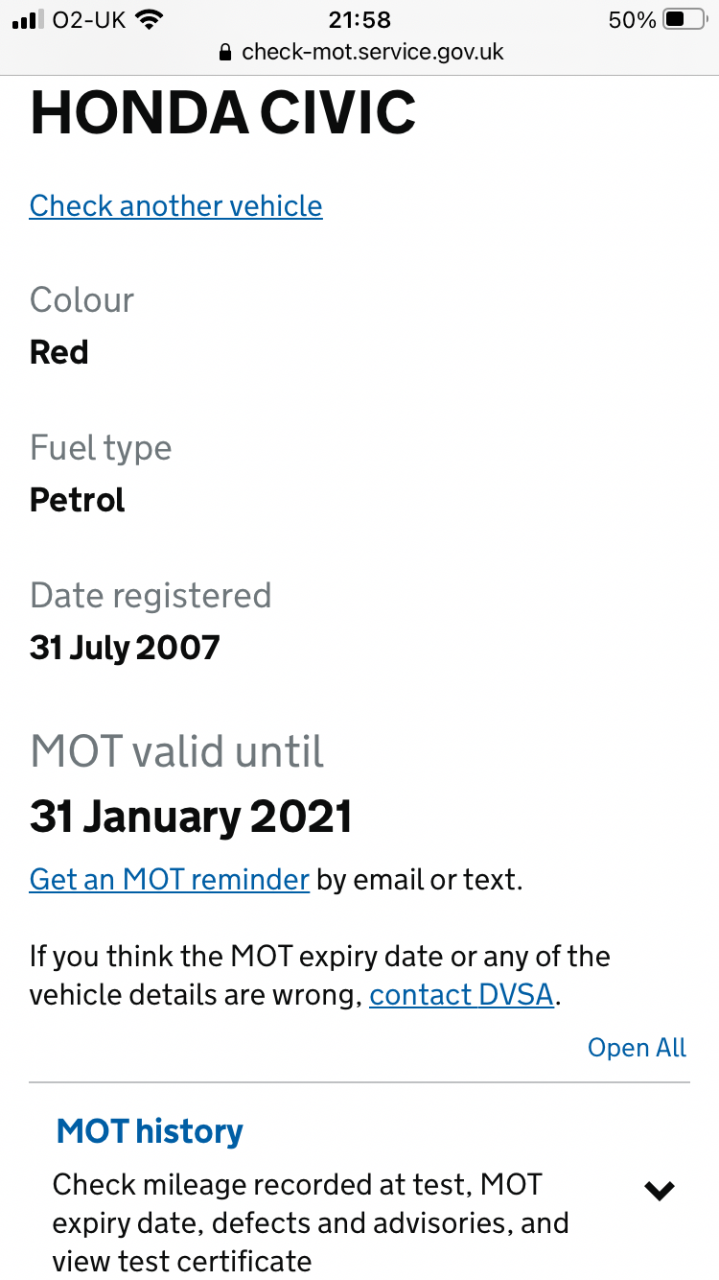
Task: Tap the Check another vehicle link
Action: pos(176,206)
